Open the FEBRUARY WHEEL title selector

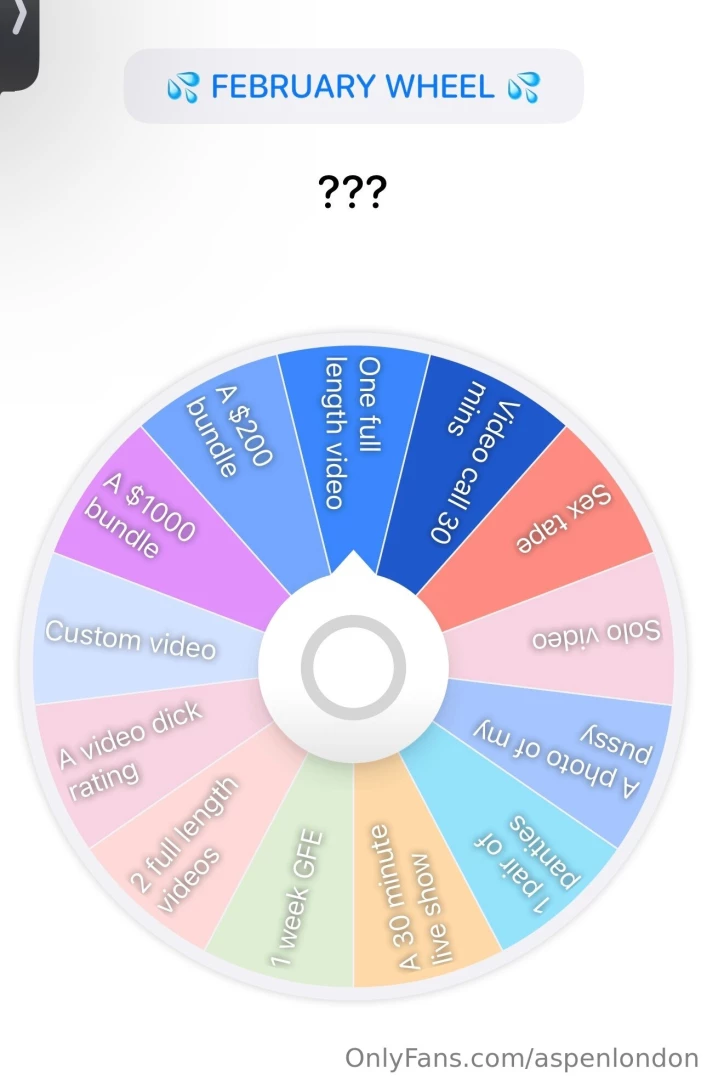pyautogui.click(x=353, y=87)
